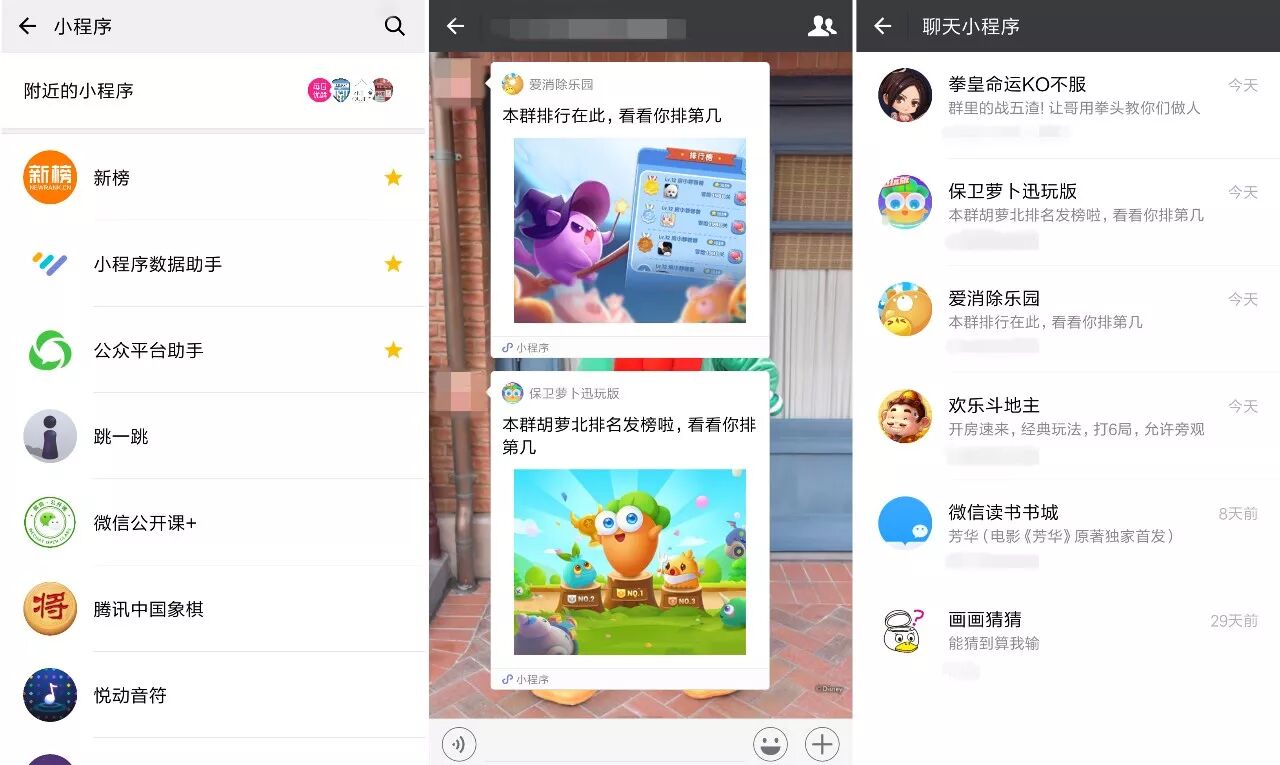Open the mini program search icon
Screen dimensions: 1280x765
click(x=395, y=26)
